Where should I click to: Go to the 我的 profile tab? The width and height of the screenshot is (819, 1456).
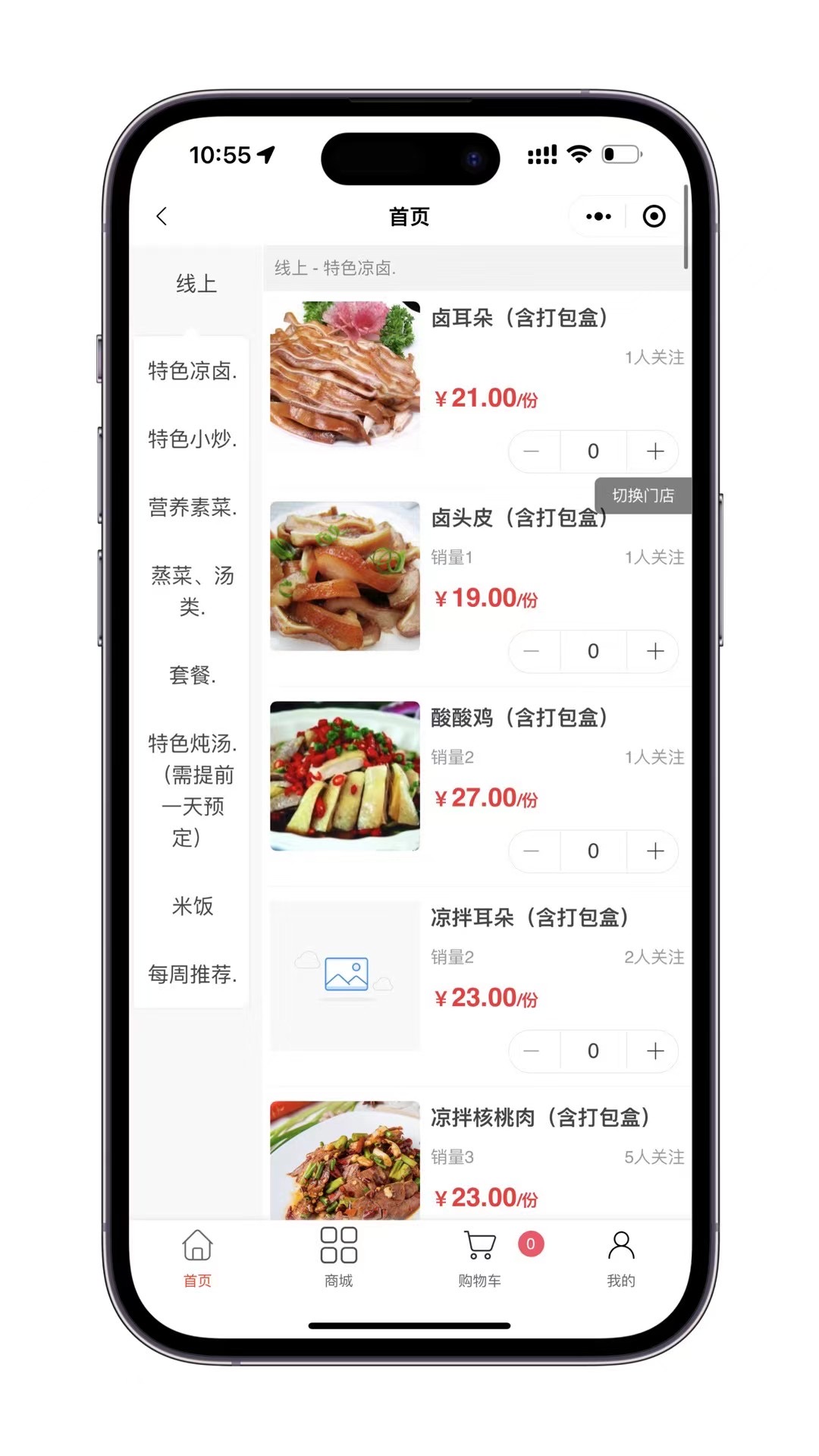click(x=620, y=1257)
